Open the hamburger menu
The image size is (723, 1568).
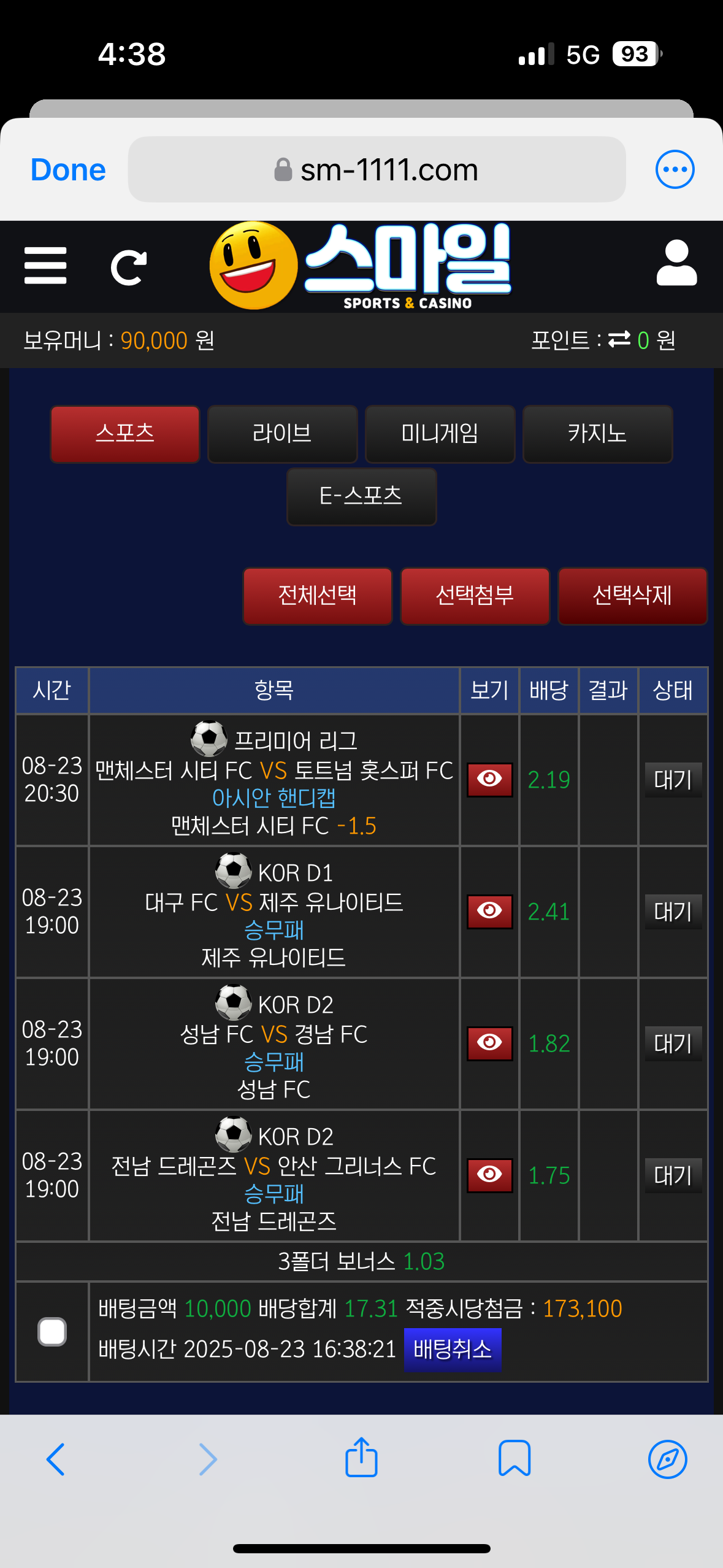(x=45, y=266)
